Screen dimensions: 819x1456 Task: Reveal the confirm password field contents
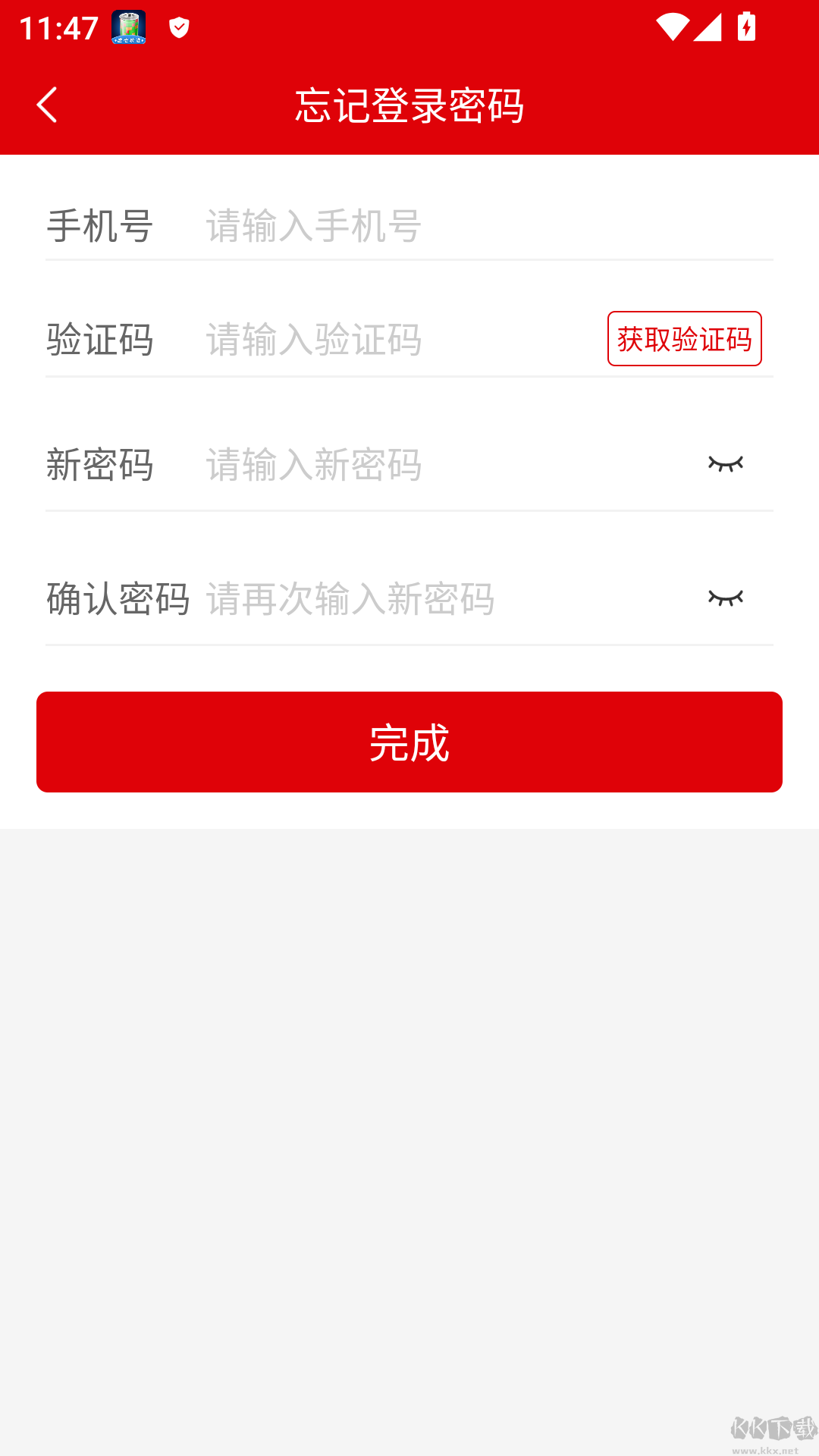[x=726, y=599]
